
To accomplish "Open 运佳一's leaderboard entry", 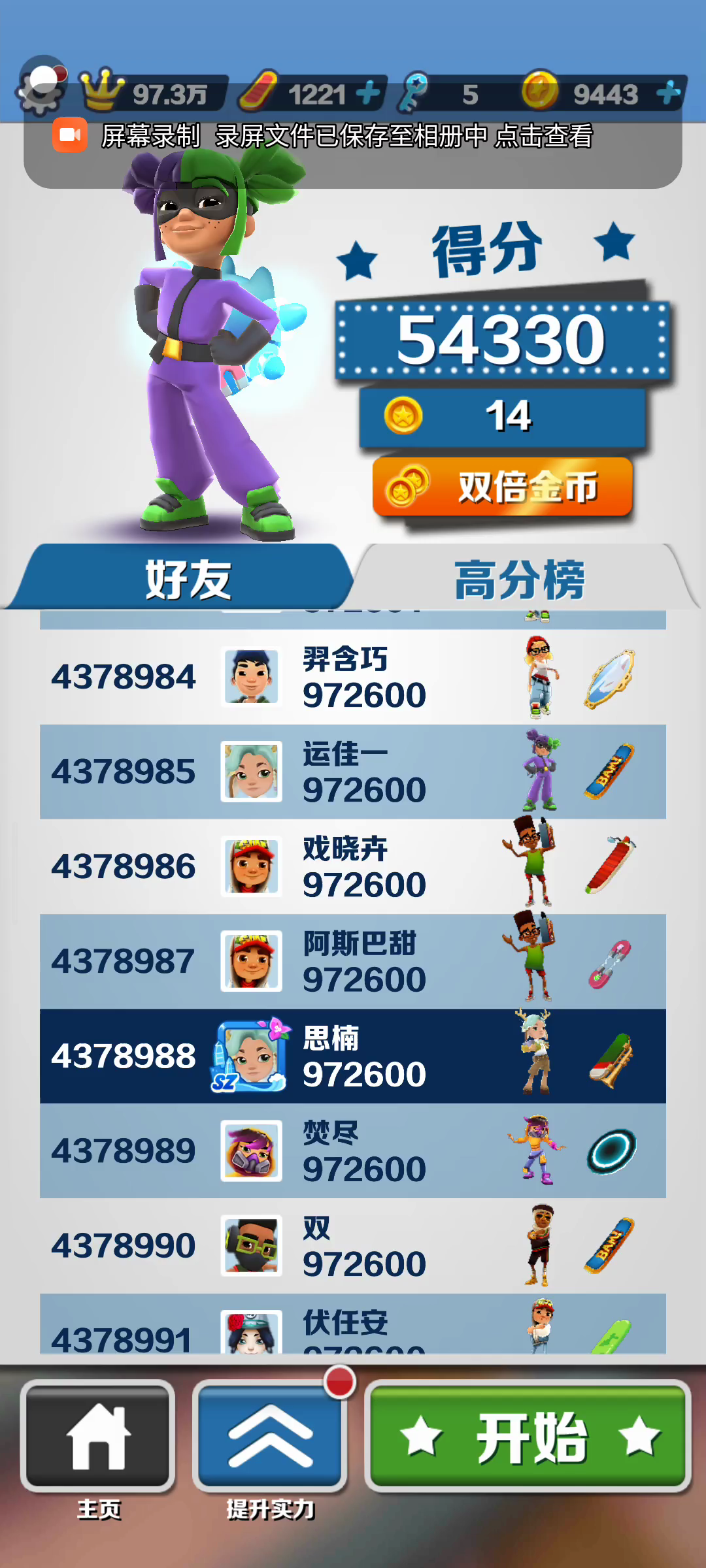I will tap(353, 772).
